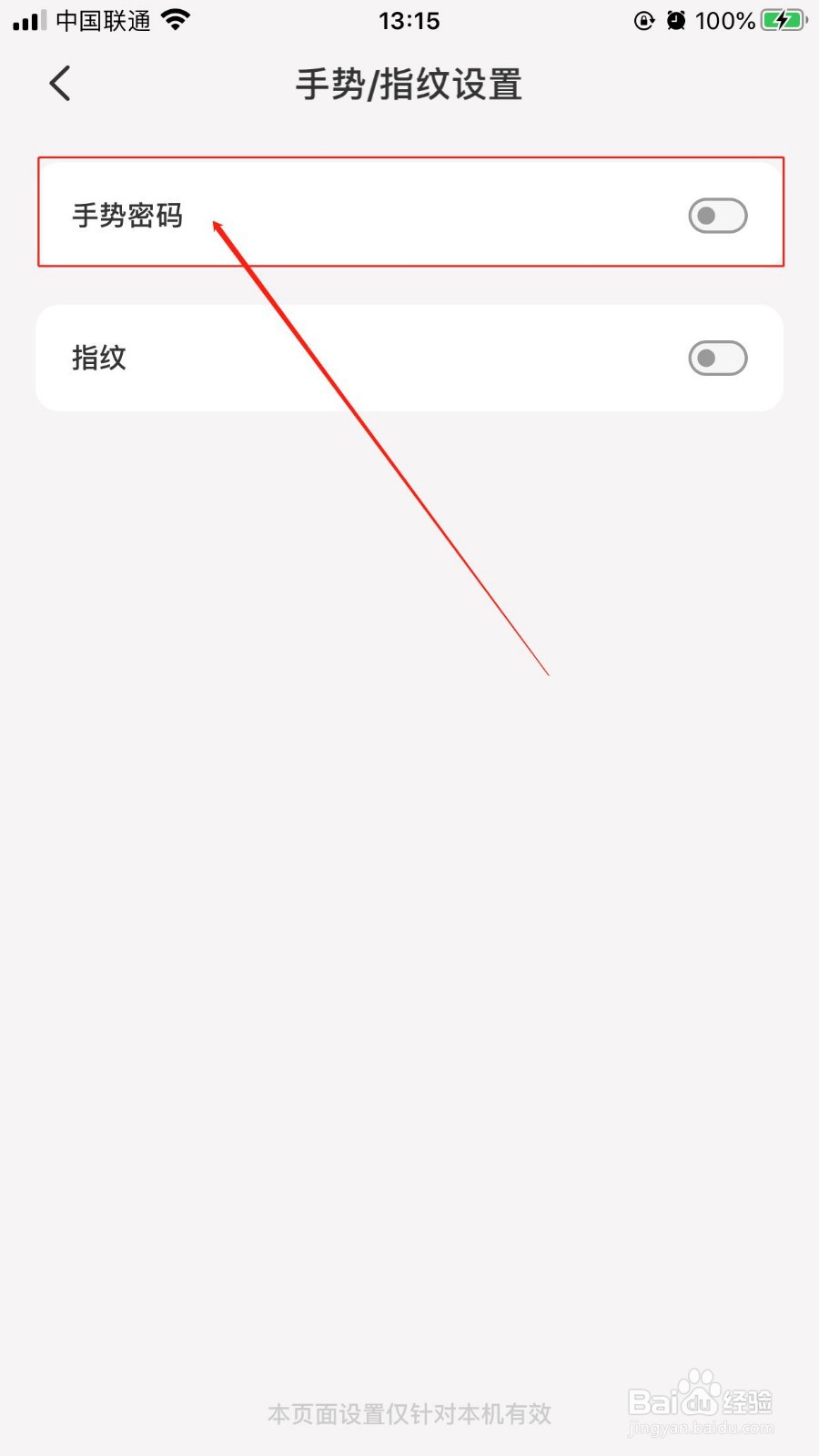Enable the 手势密码 gesture password toggle
819x1456 pixels.
(x=717, y=215)
